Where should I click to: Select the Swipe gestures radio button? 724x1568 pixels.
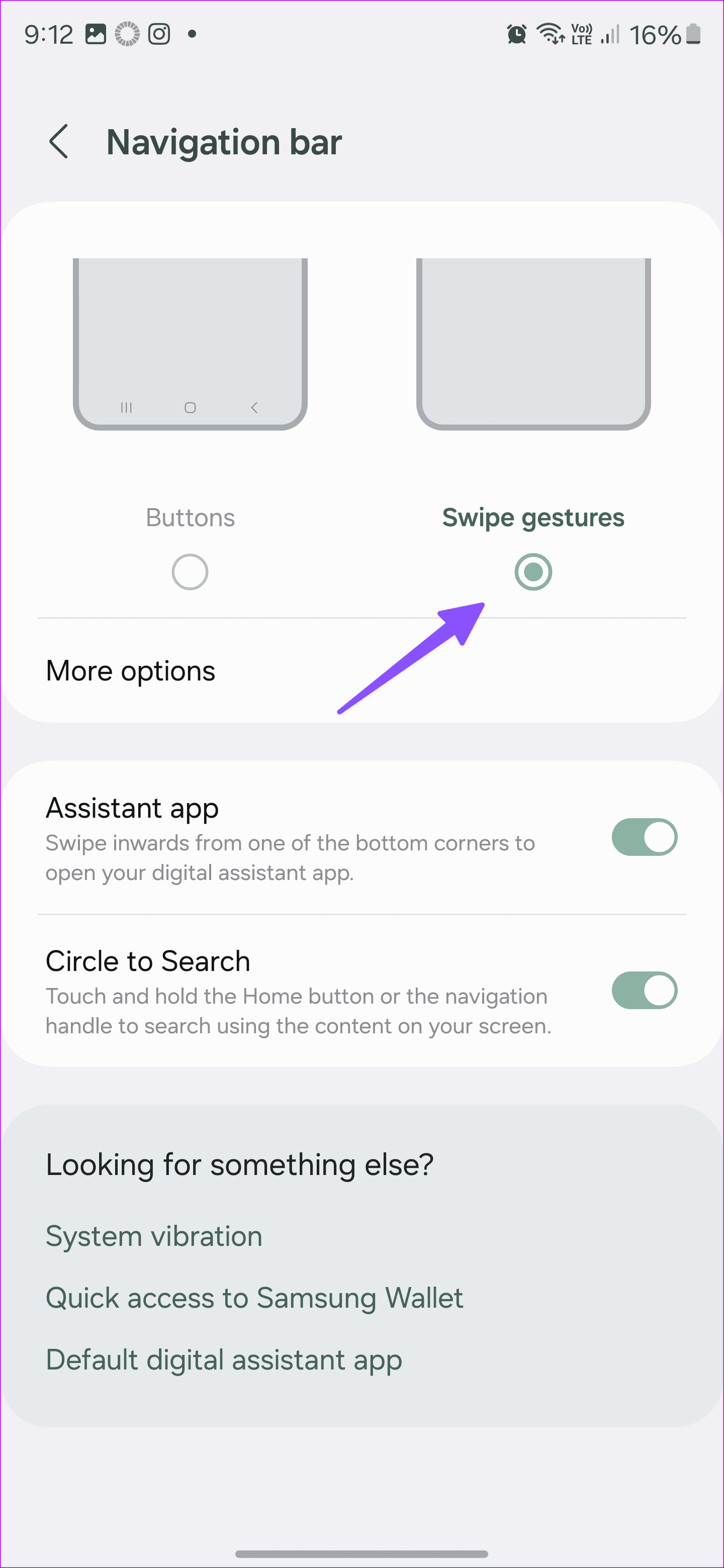coord(533,571)
